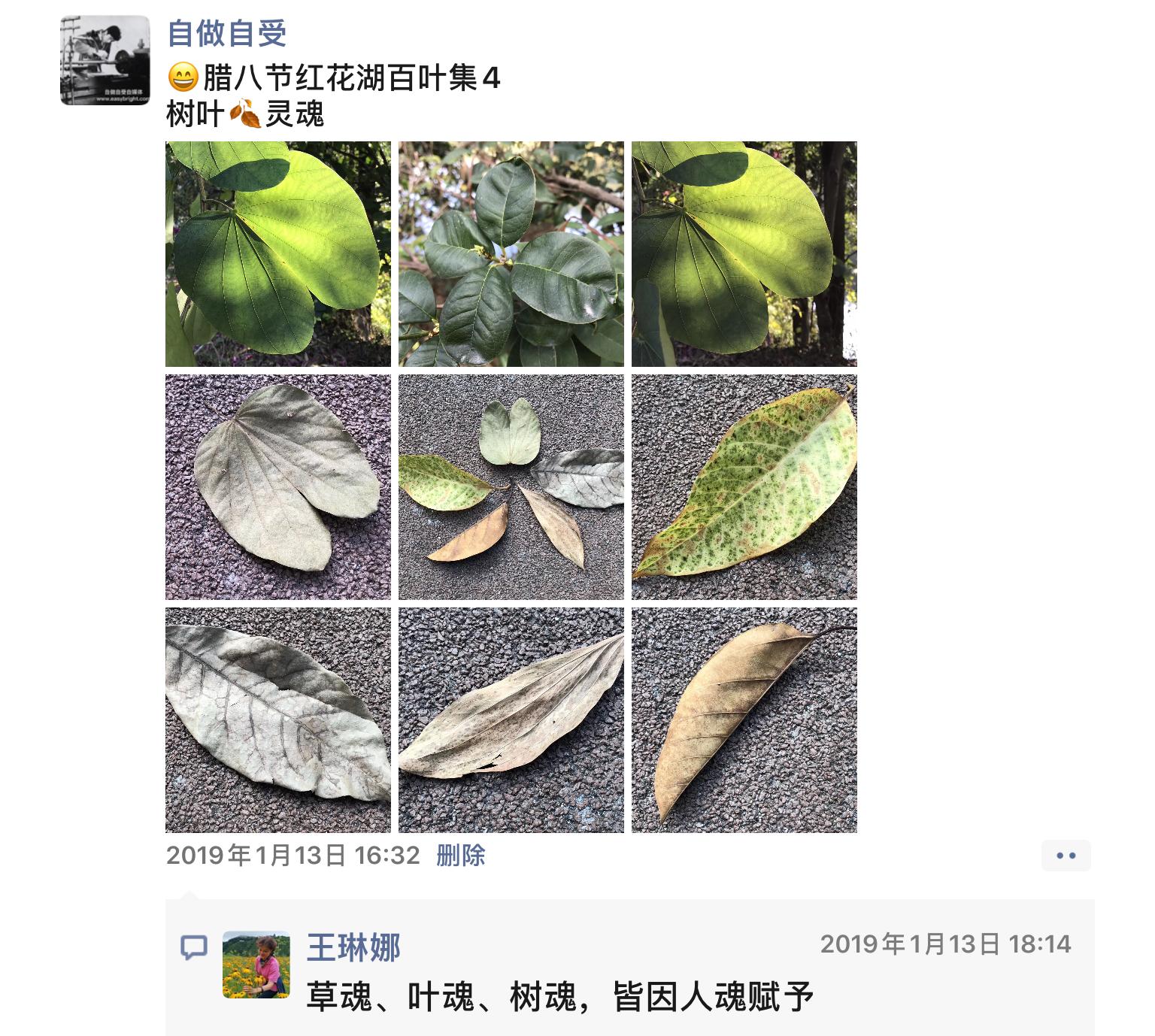Image resolution: width=1155 pixels, height=1036 pixels.
Task: View the gray veined dried leaf photo
Action: [277, 720]
